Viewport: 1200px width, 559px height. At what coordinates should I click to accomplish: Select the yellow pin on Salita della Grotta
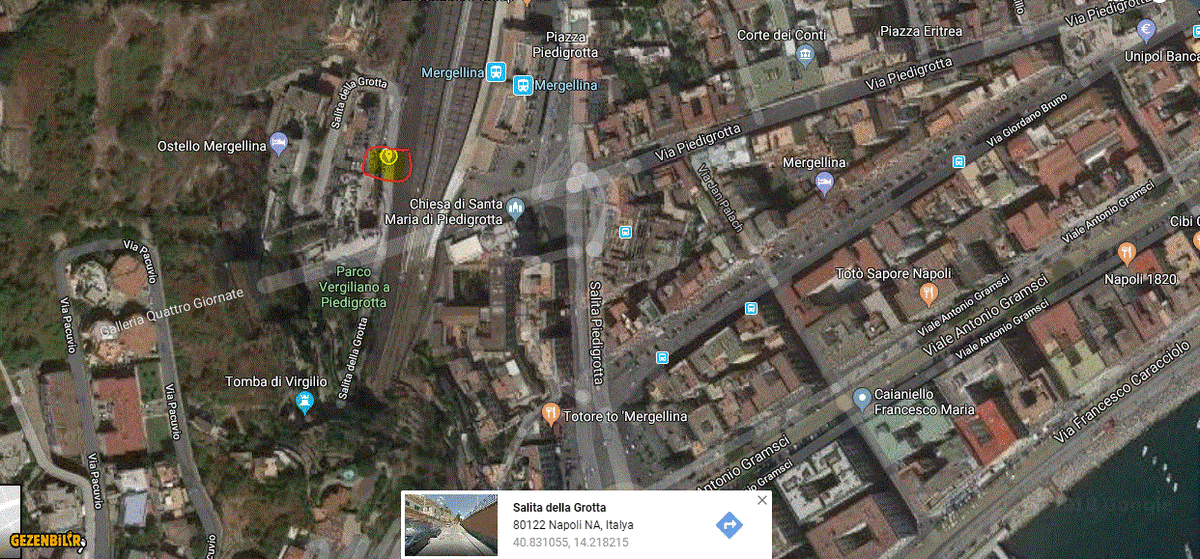(x=388, y=158)
